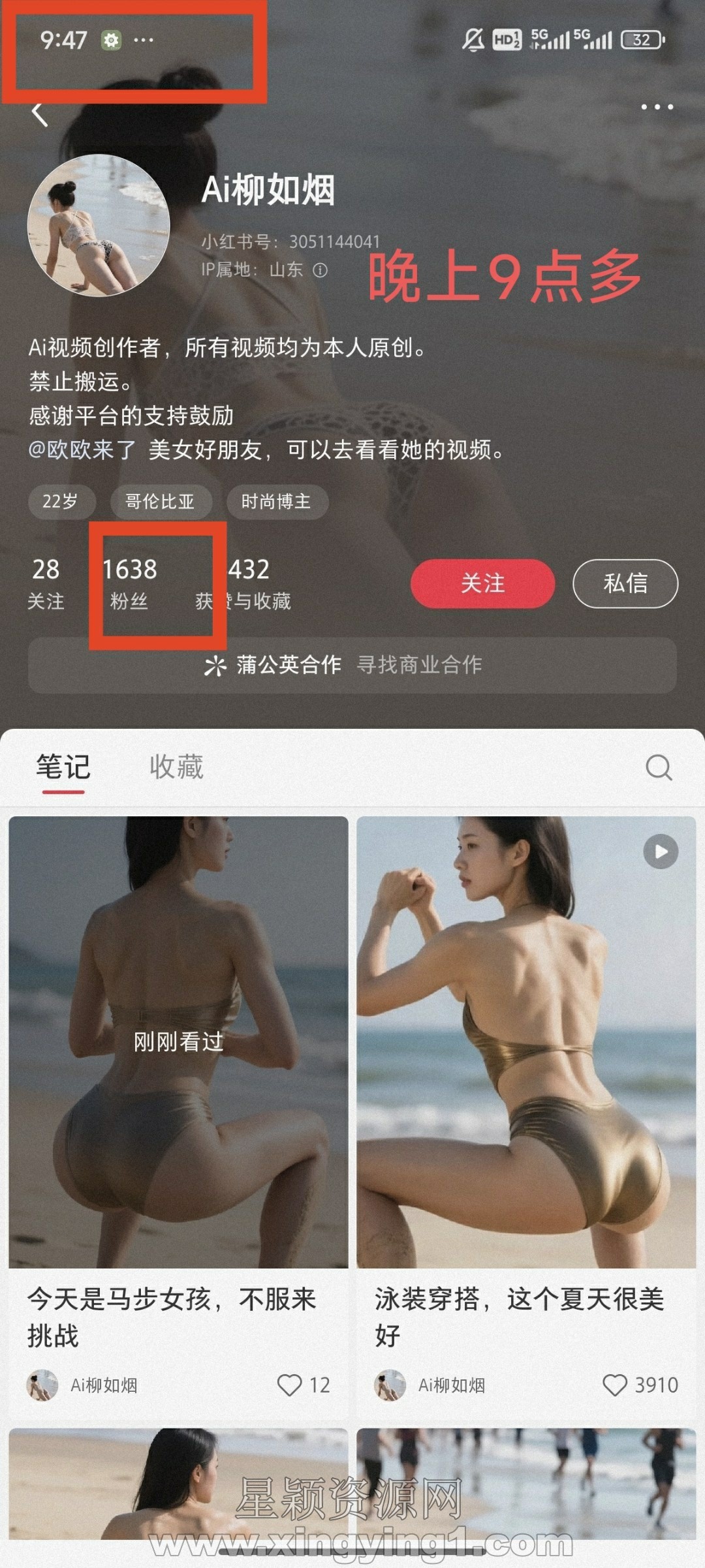705x1568 pixels.
Task: Follow Ai柳如烟 with the red 关注 button
Action: [482, 583]
